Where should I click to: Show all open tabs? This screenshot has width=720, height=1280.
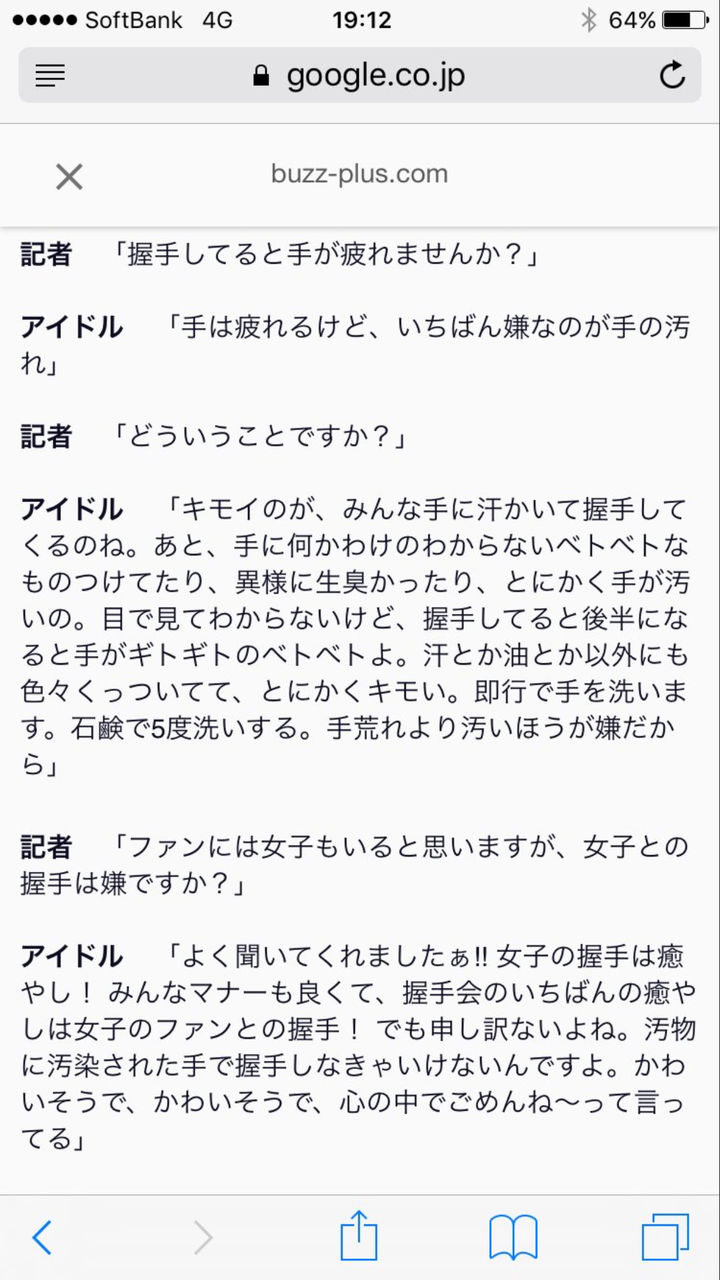pos(665,1238)
